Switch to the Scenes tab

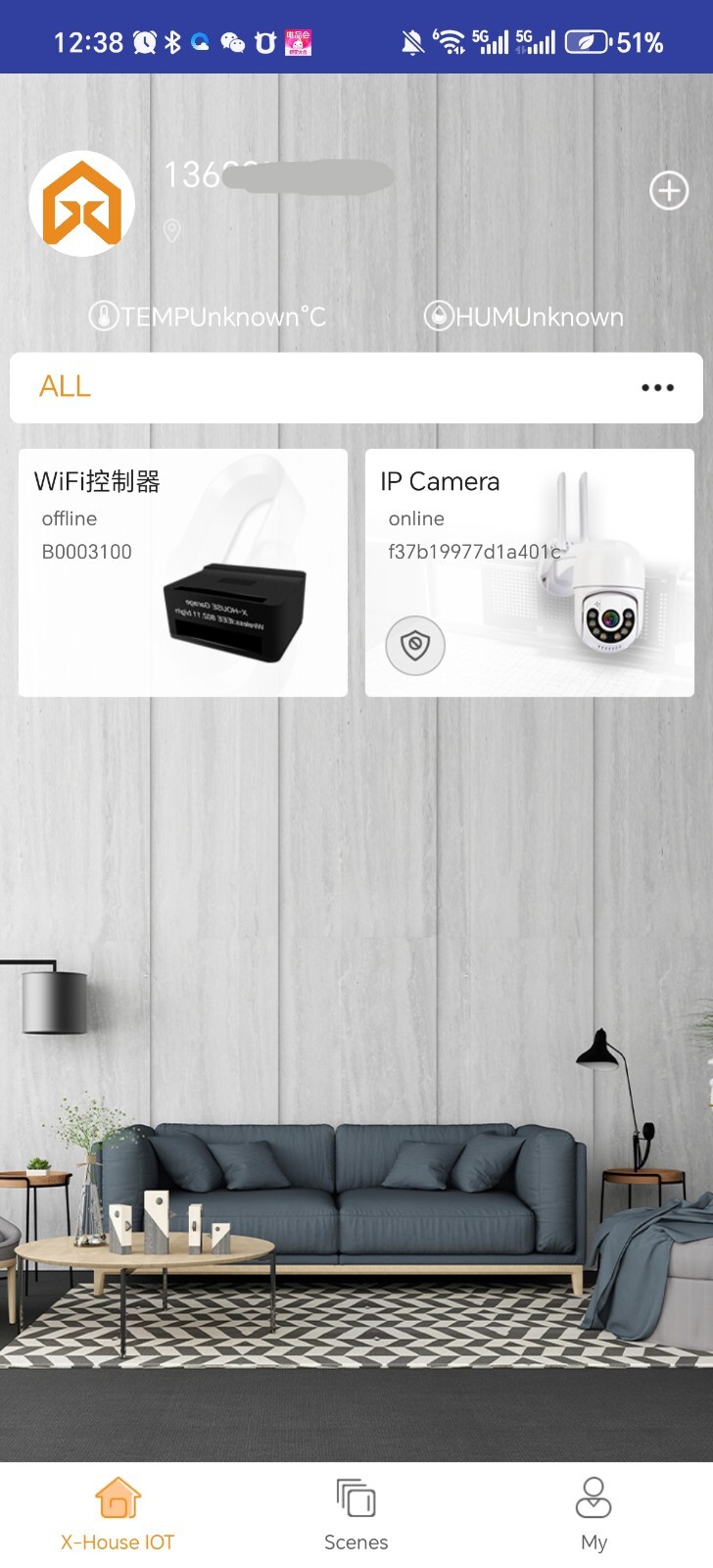coord(356,1515)
